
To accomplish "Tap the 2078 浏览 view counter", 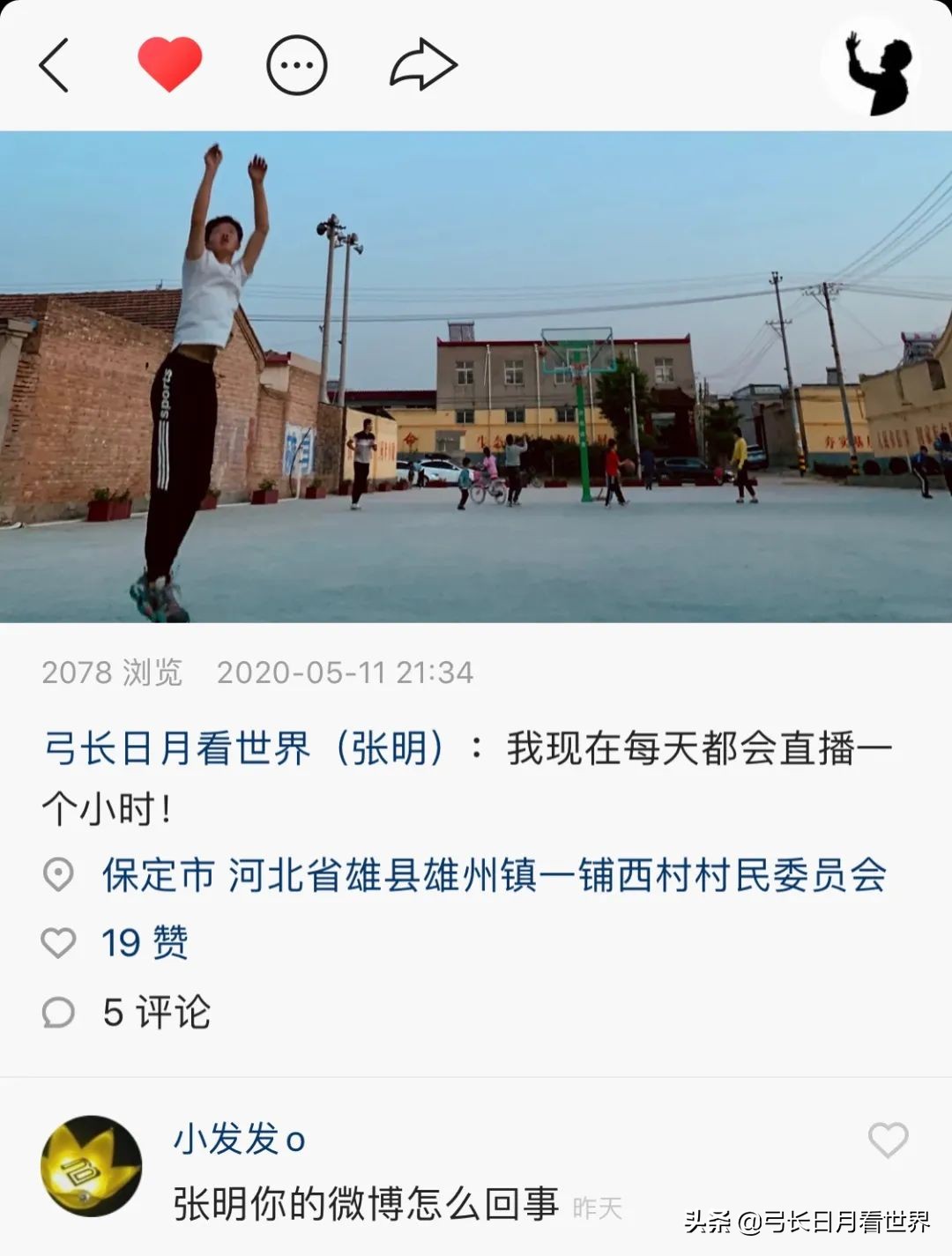I will pos(113,673).
